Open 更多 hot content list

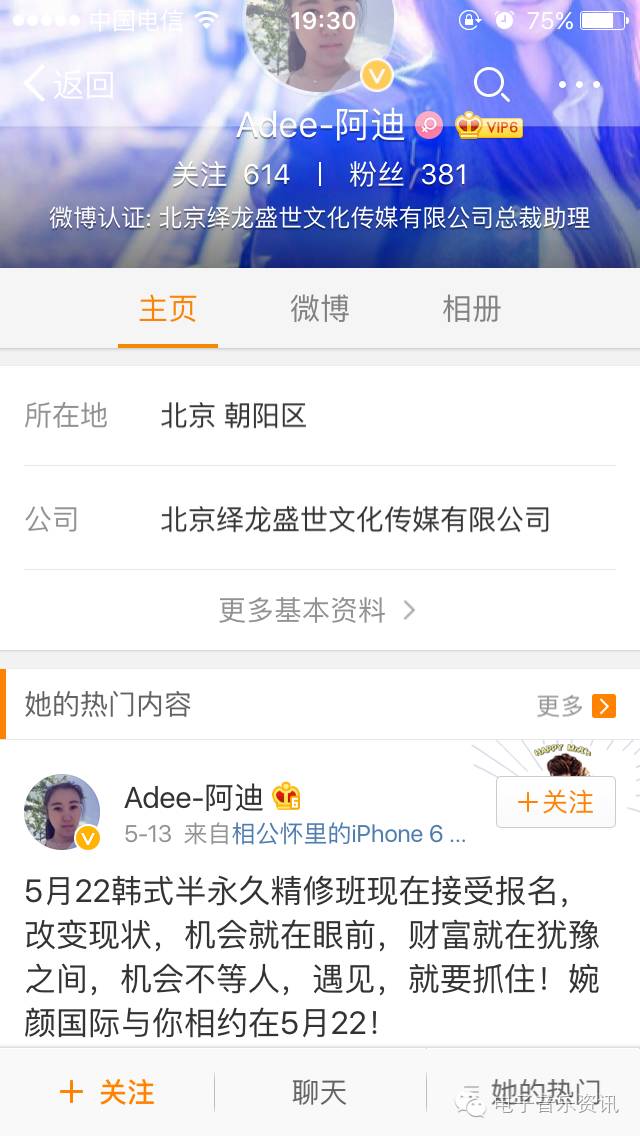[576, 706]
